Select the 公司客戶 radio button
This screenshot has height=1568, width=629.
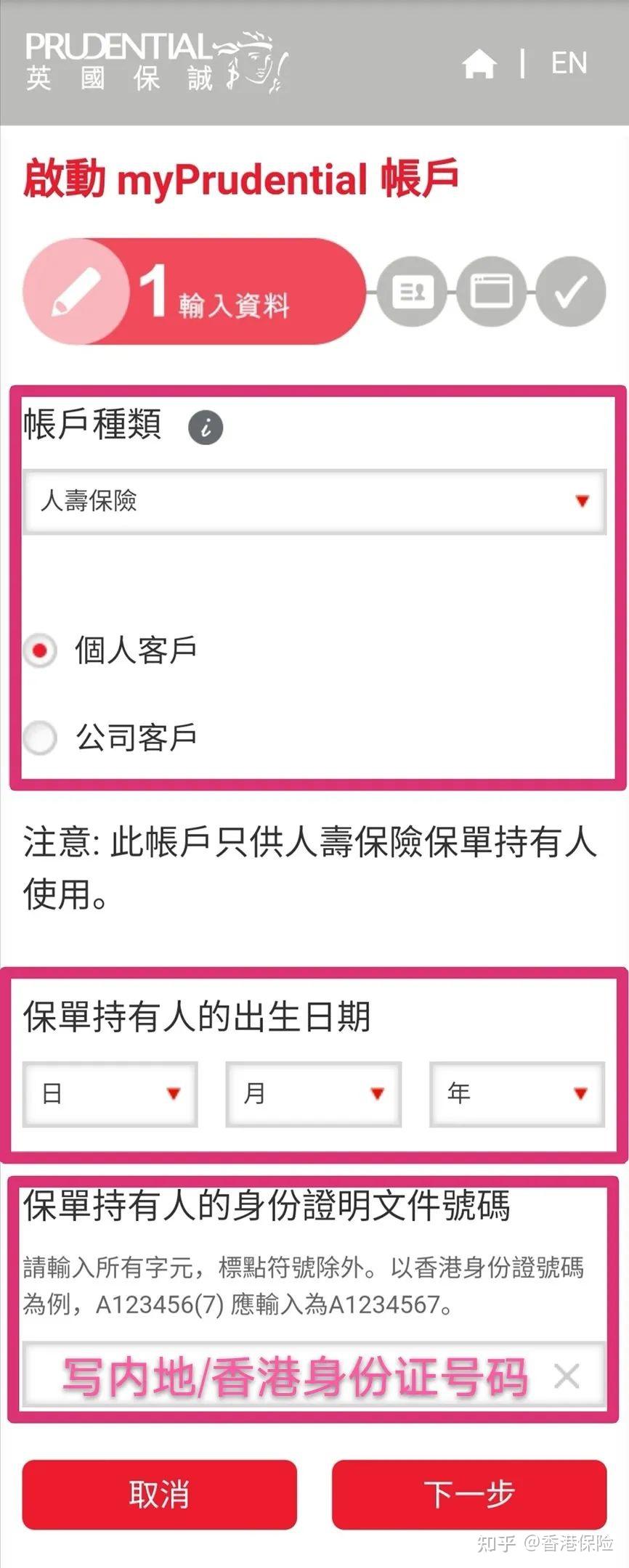[x=40, y=738]
